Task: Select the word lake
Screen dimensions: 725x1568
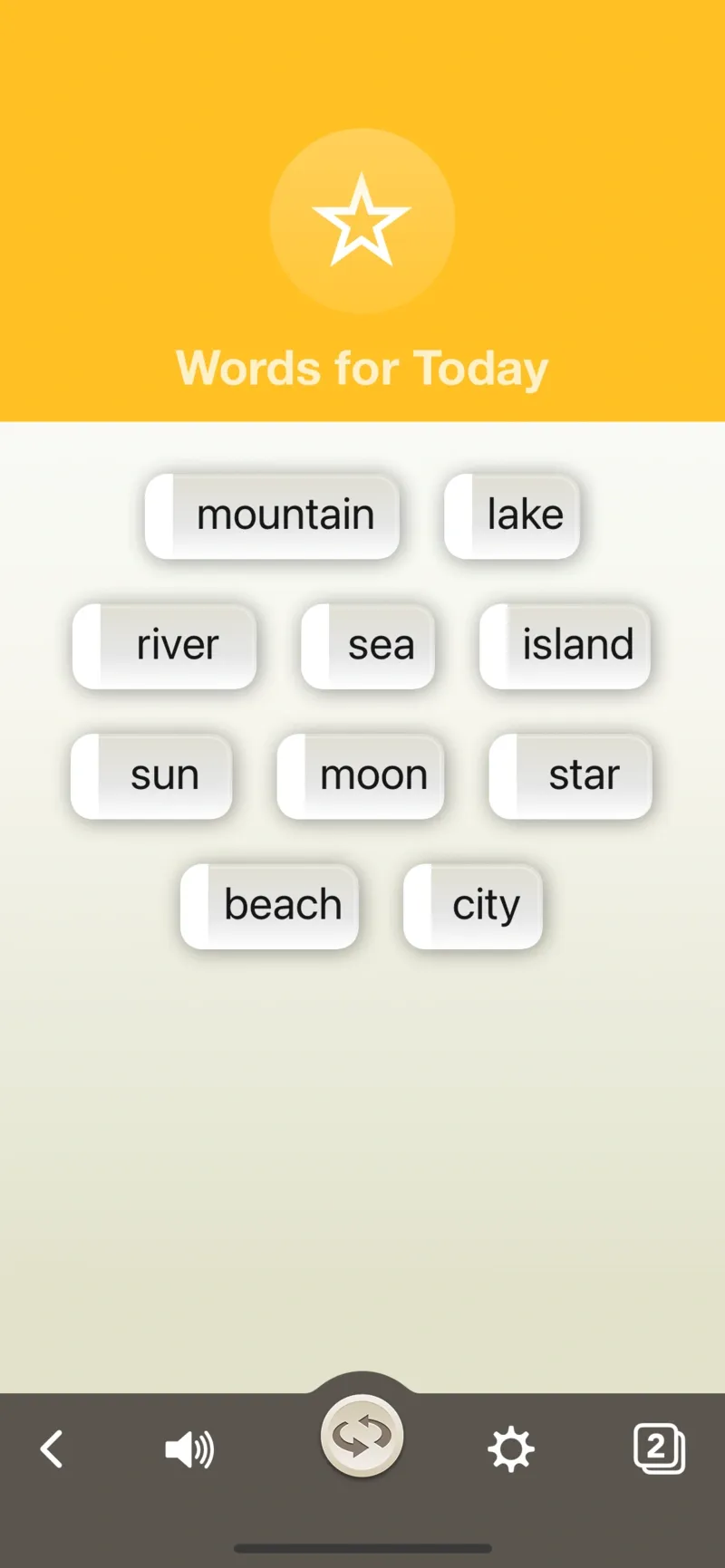Action: click(x=512, y=515)
